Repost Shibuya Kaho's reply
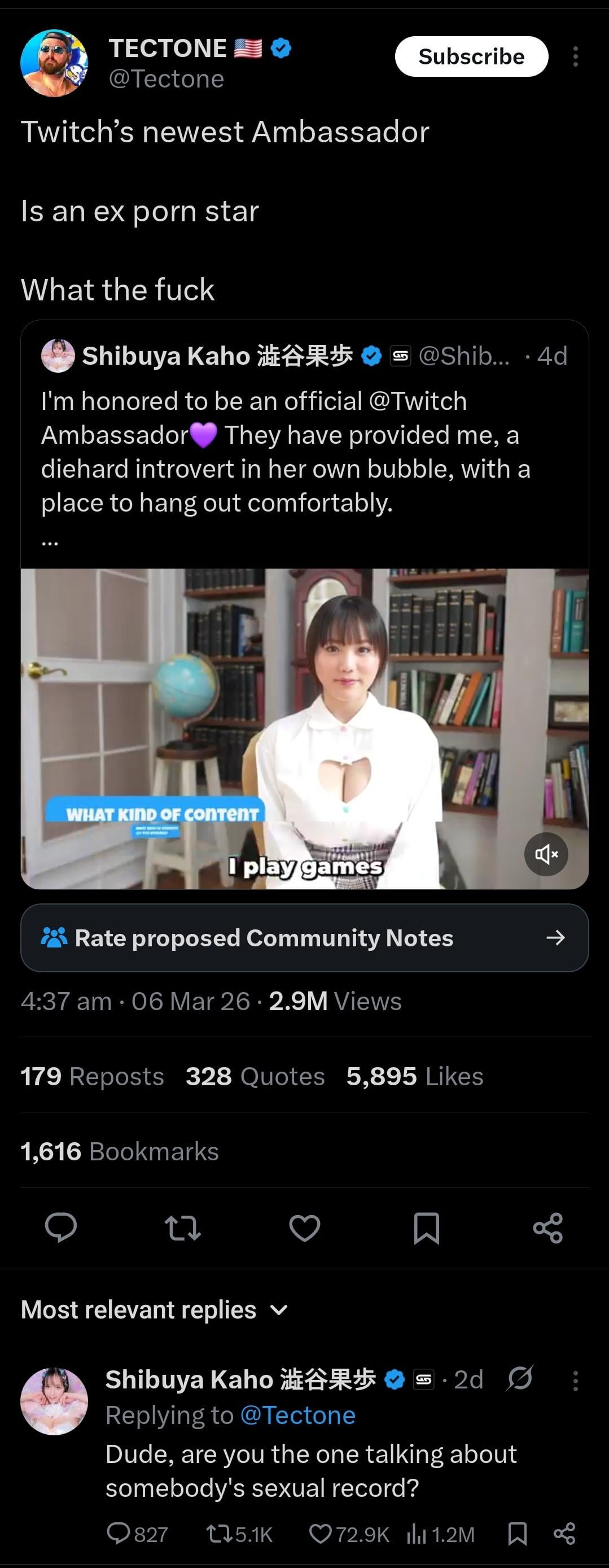 (217, 1534)
